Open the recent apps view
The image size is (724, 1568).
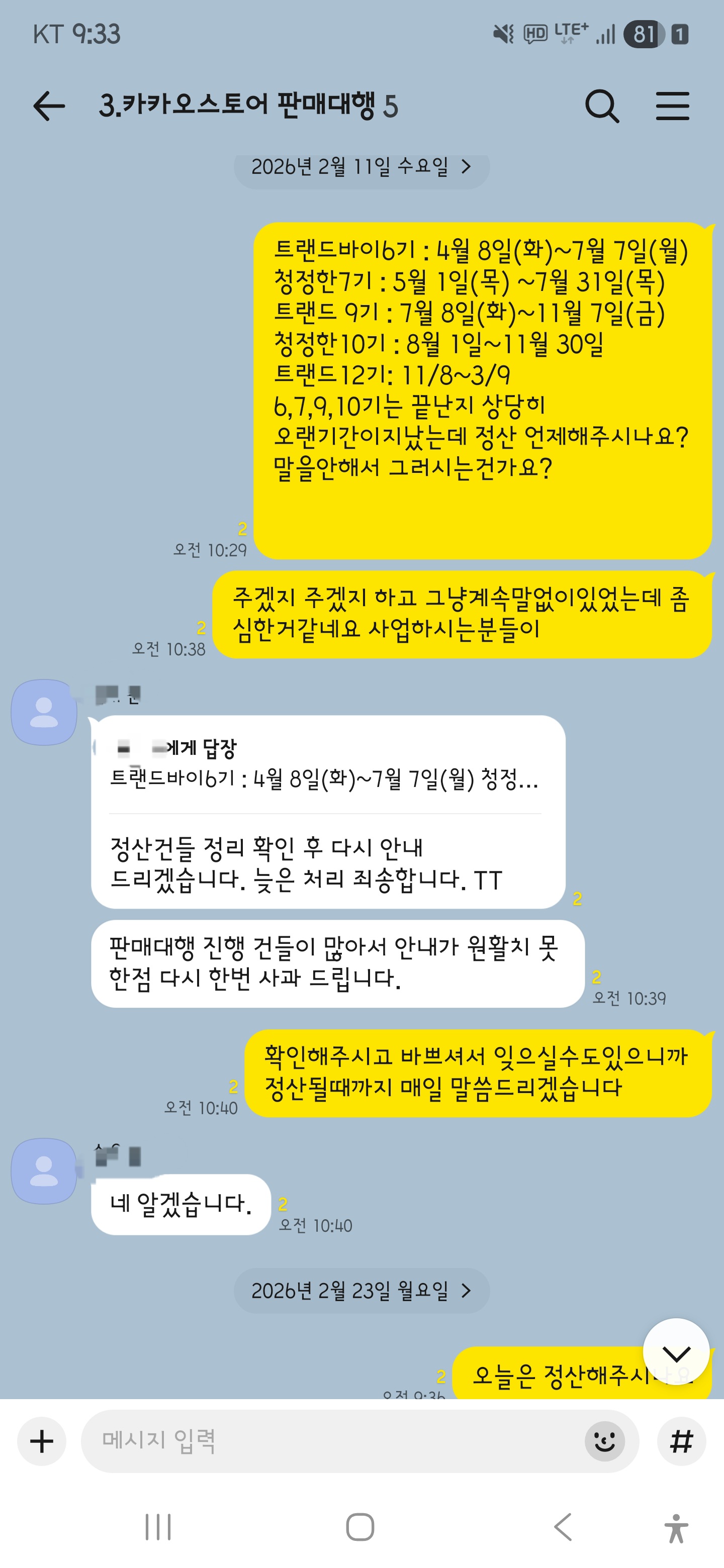pos(158,1527)
